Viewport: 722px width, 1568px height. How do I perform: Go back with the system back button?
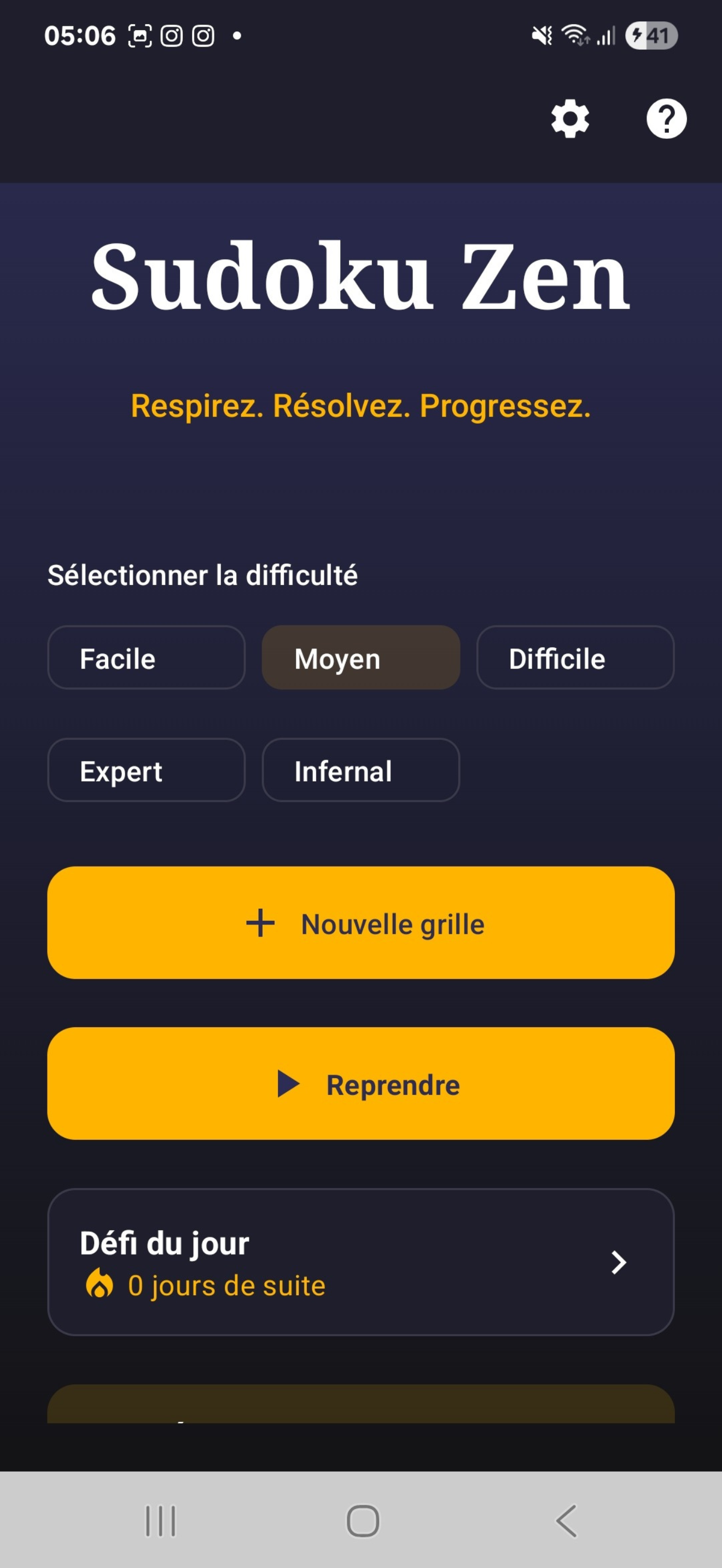point(566,1521)
